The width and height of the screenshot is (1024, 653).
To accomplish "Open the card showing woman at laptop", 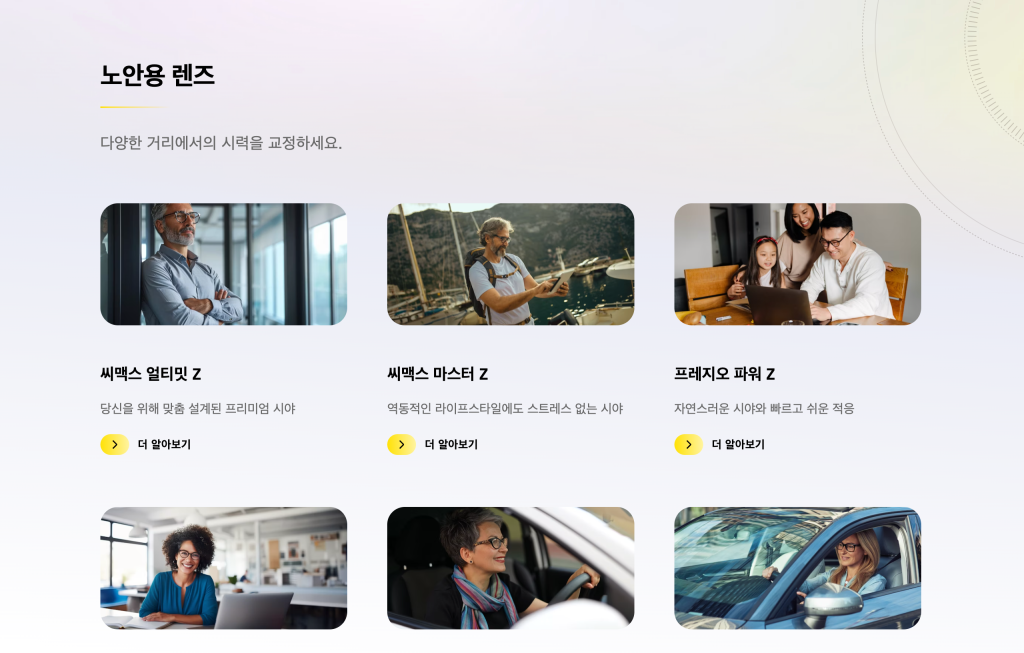I will [223, 568].
